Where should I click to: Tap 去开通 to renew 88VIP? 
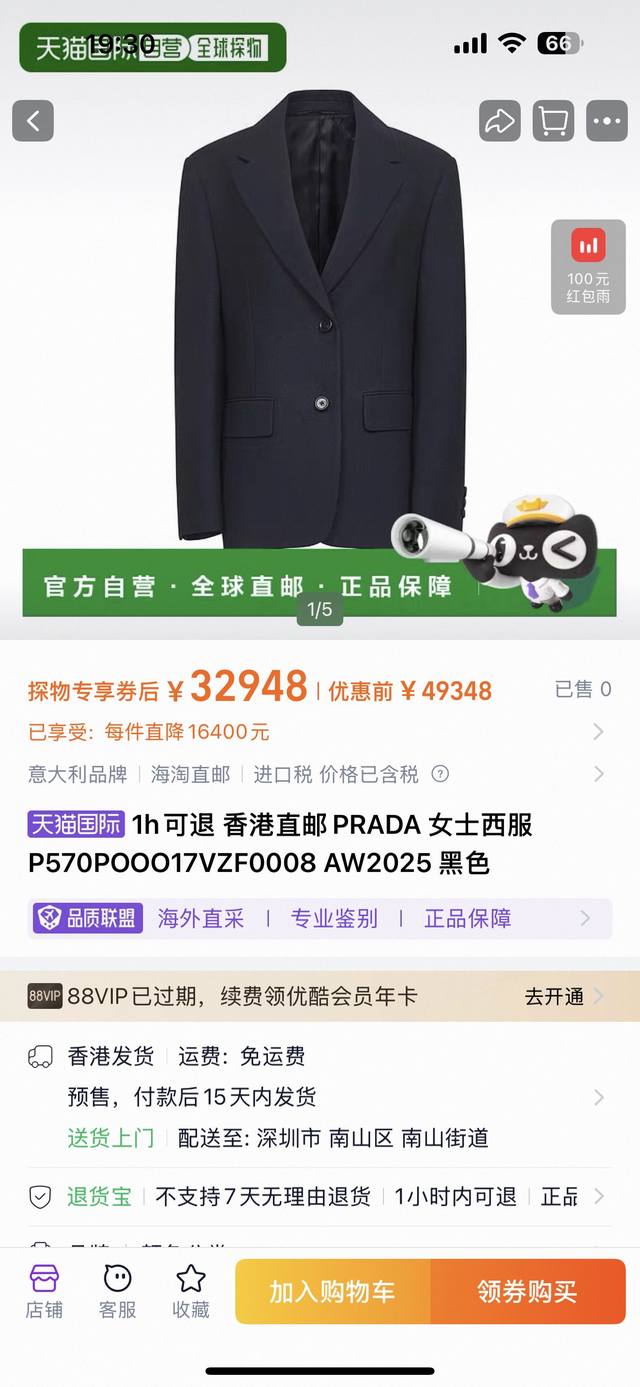562,996
